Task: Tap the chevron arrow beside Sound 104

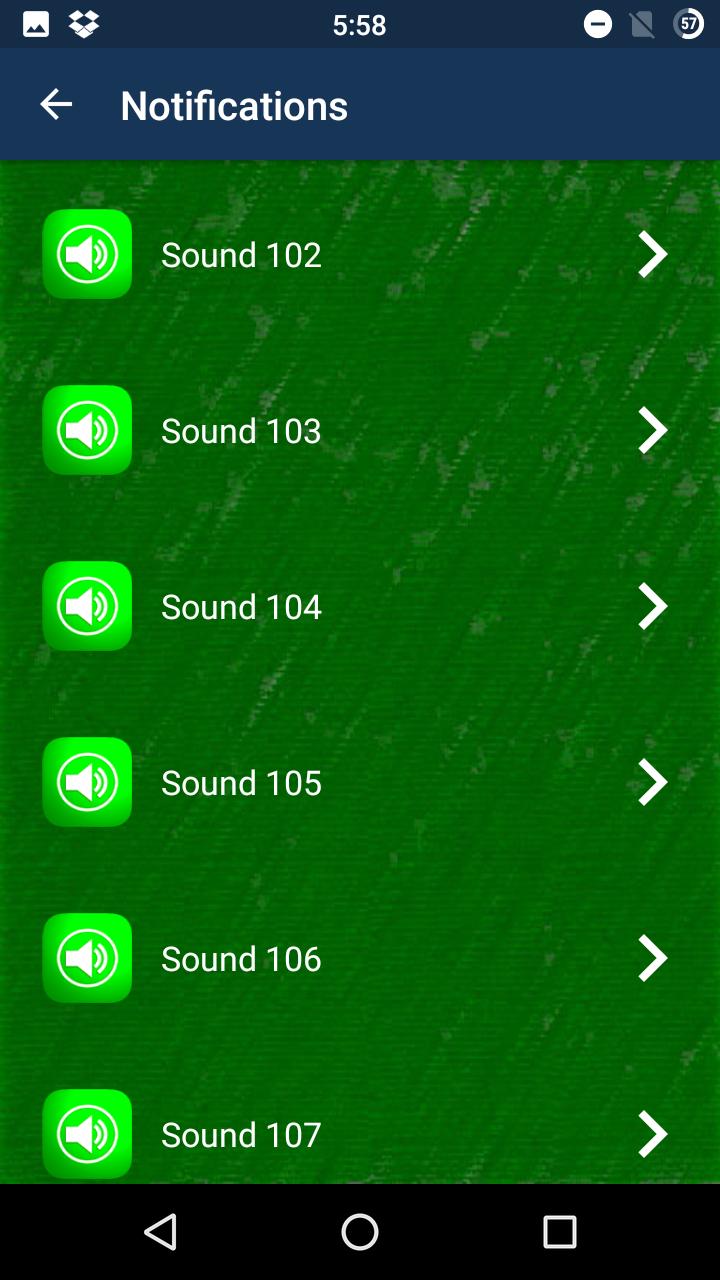Action: coord(652,606)
